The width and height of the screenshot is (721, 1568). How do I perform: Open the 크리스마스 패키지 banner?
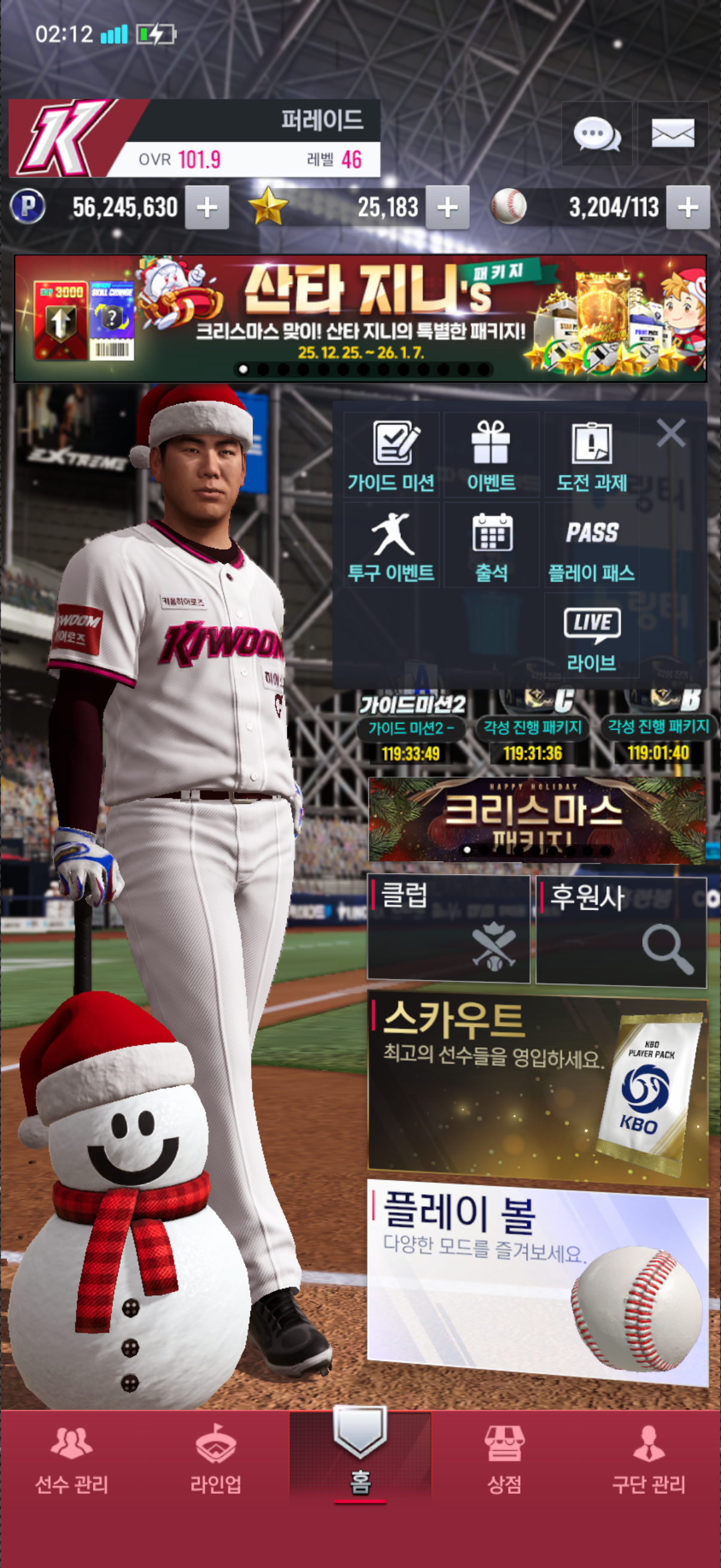pos(537,819)
